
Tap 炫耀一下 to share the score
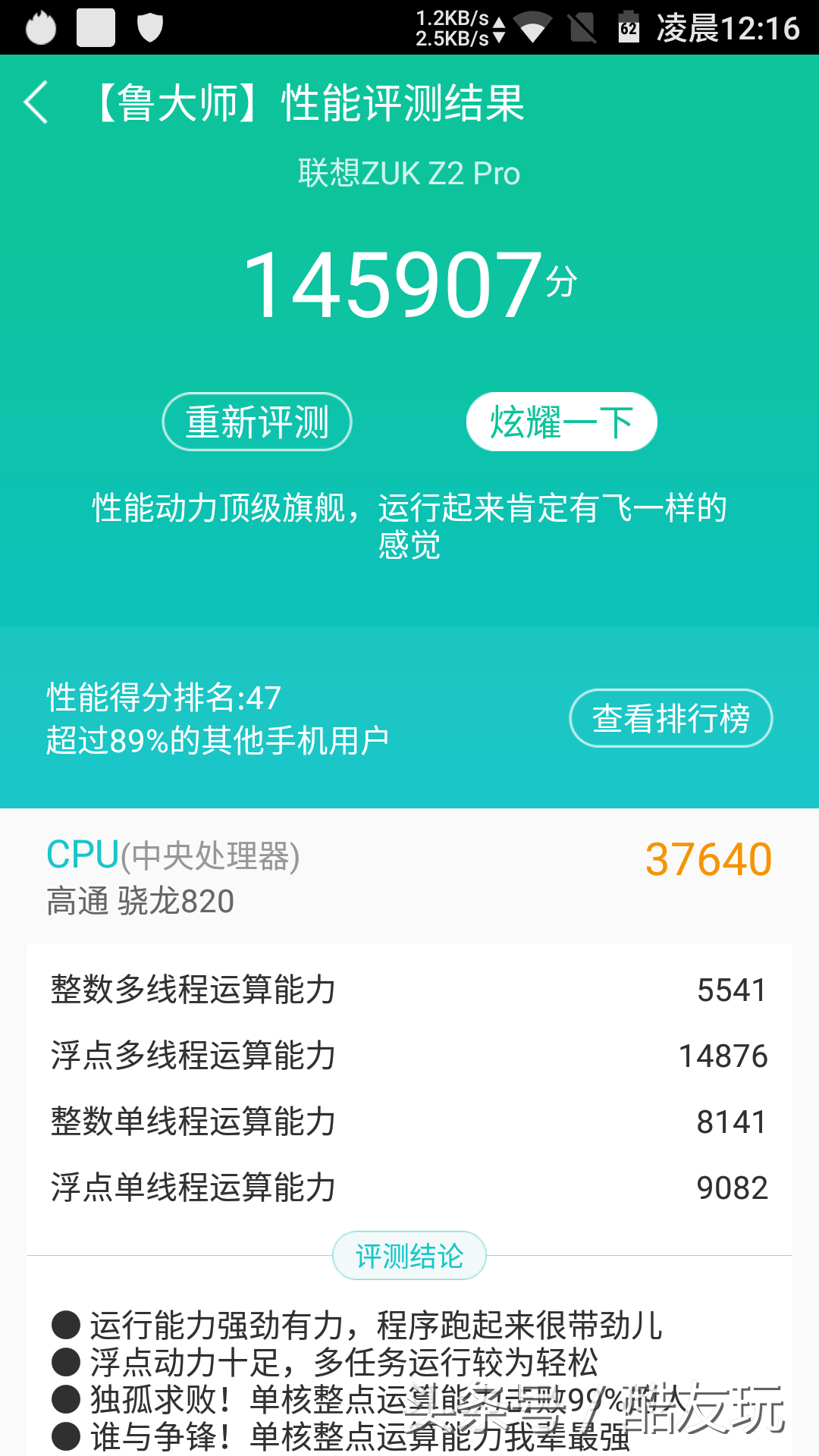click(x=561, y=422)
